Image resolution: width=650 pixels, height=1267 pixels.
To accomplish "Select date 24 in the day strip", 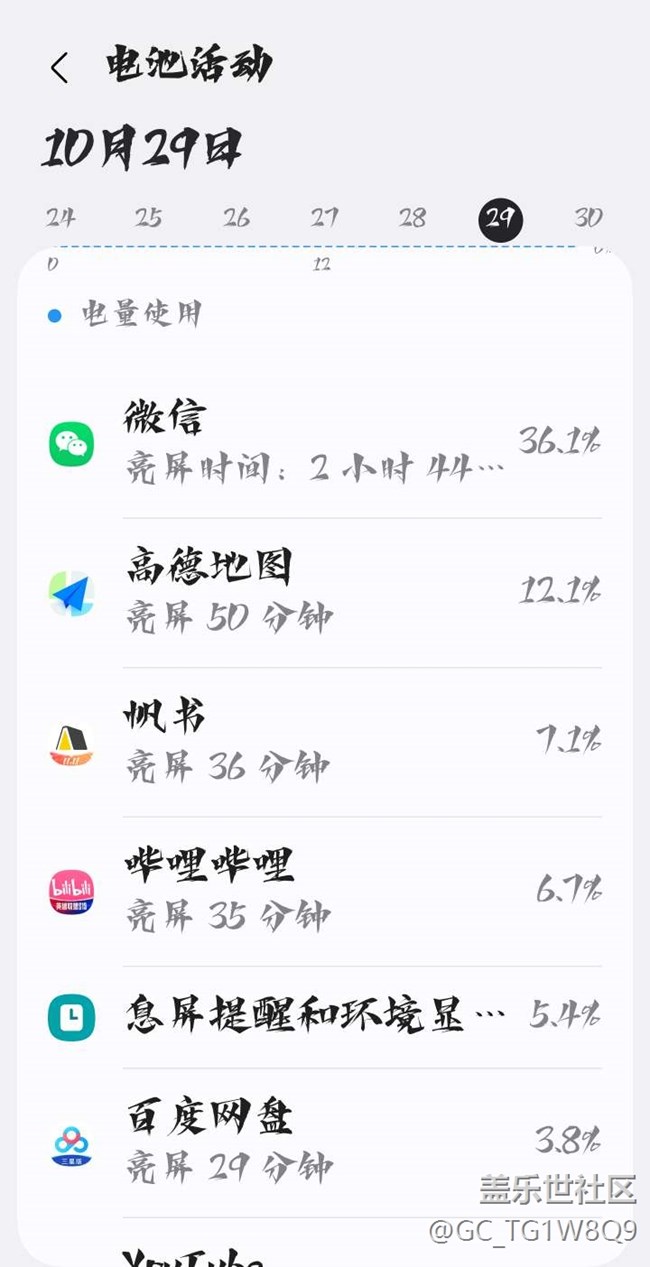I will tap(60, 217).
